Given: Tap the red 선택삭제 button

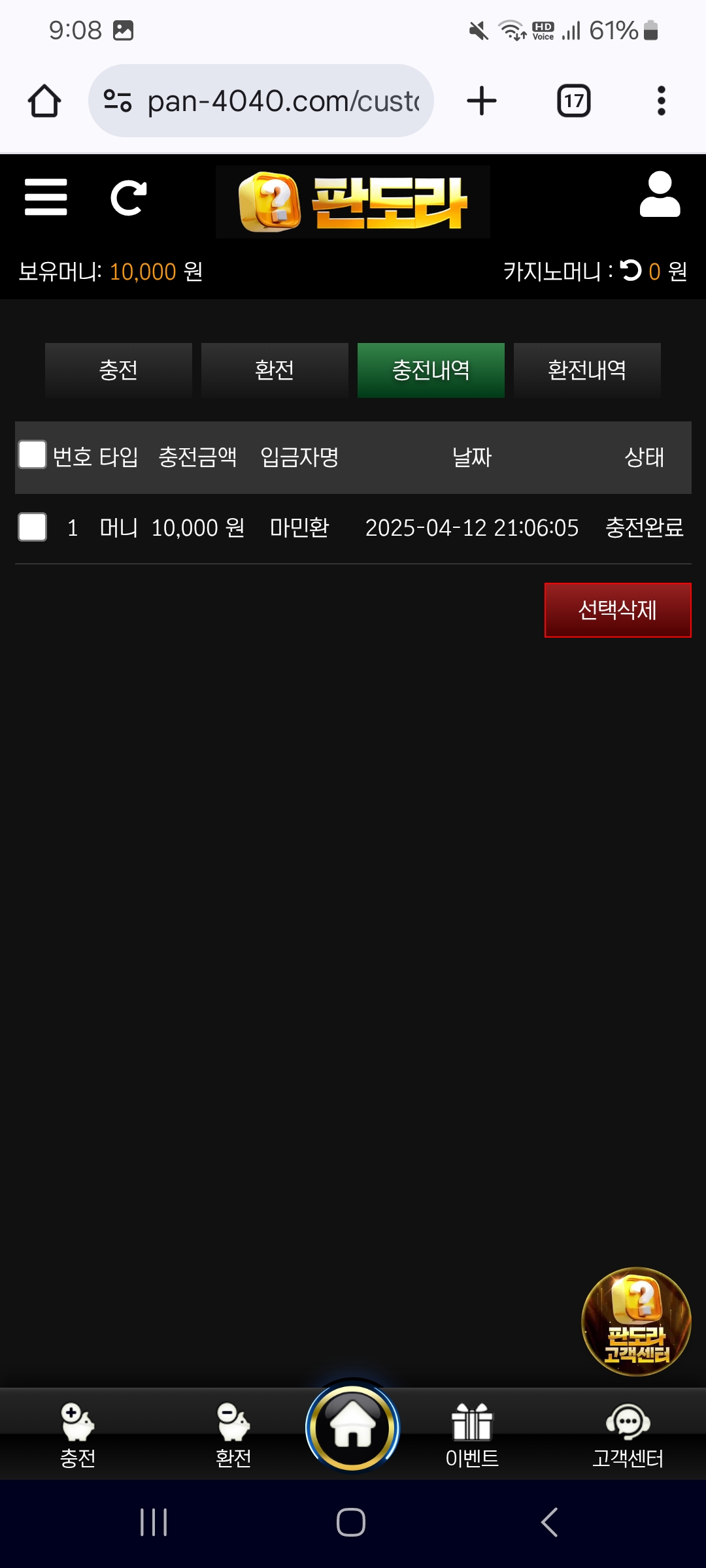Looking at the screenshot, I should tap(617, 610).
